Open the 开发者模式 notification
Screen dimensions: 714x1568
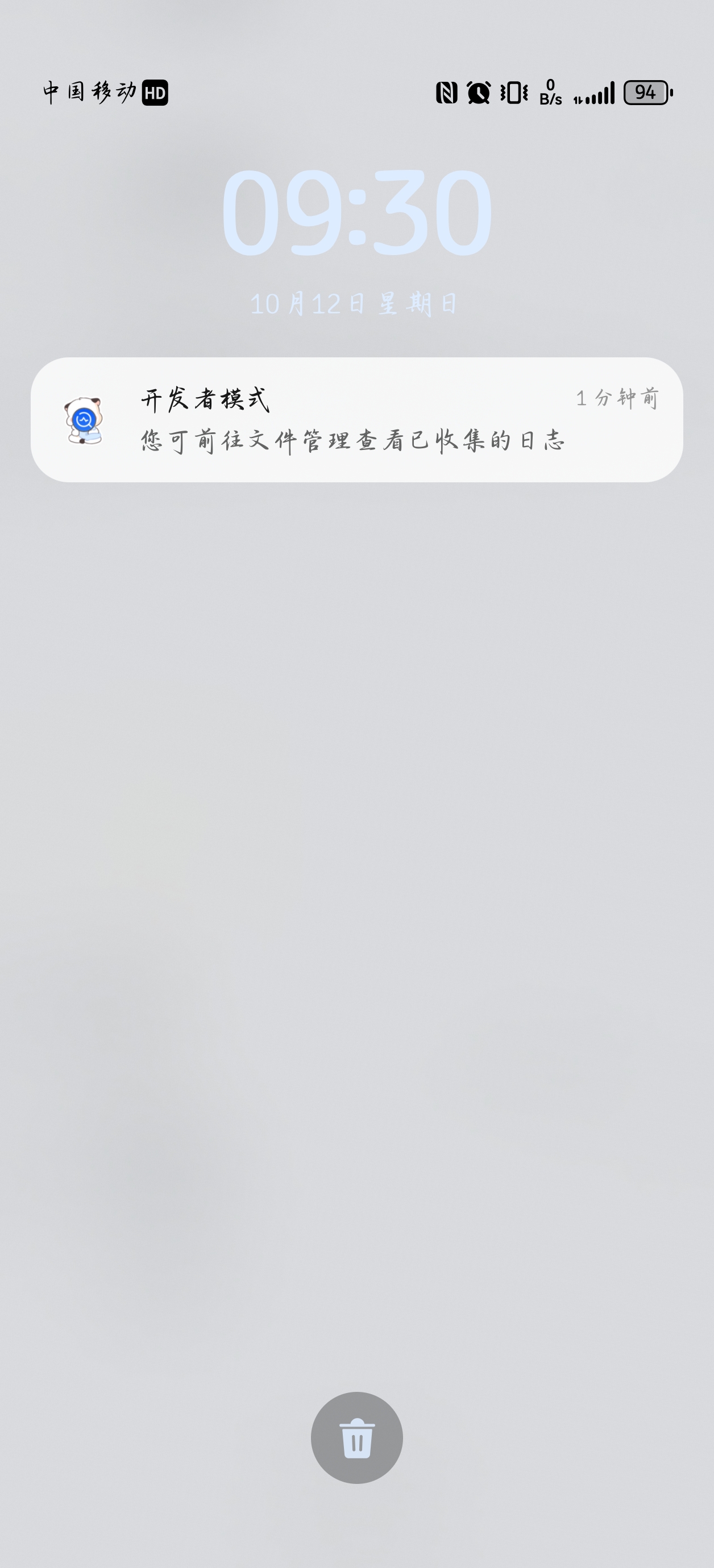click(356, 420)
